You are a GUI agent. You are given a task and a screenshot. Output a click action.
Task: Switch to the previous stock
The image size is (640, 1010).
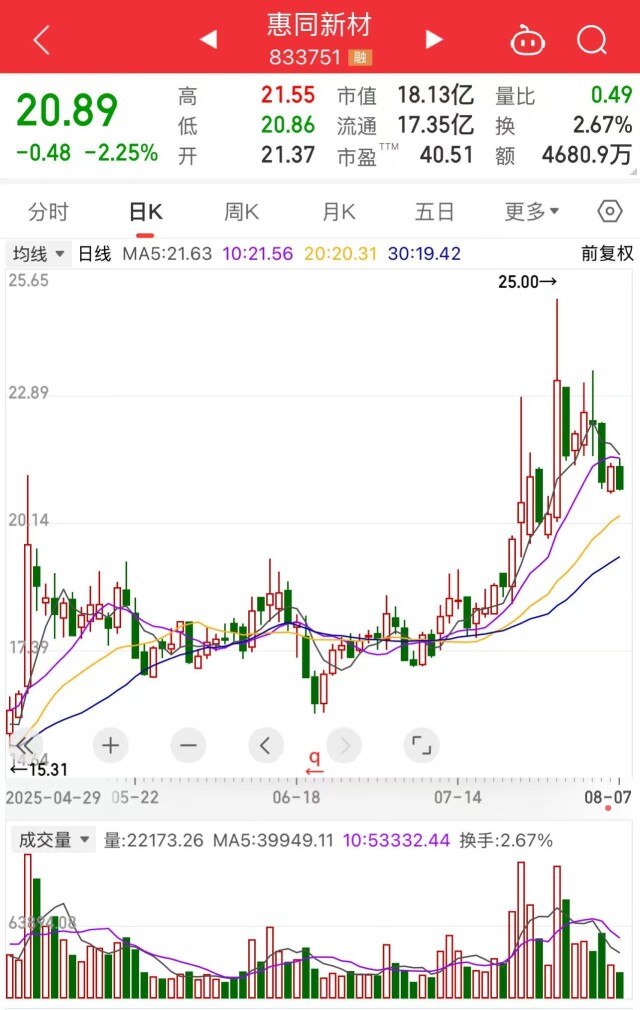[x=208, y=40]
